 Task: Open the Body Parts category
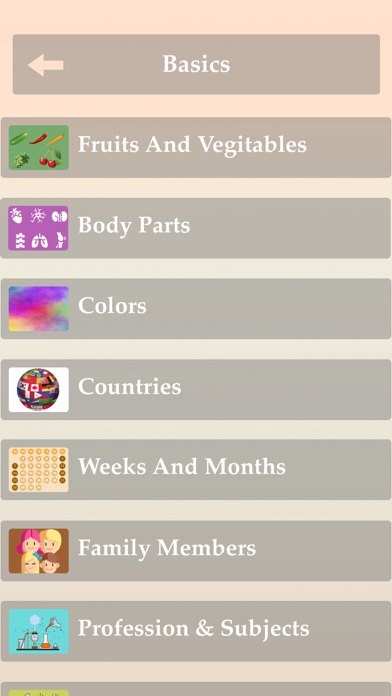click(196, 228)
